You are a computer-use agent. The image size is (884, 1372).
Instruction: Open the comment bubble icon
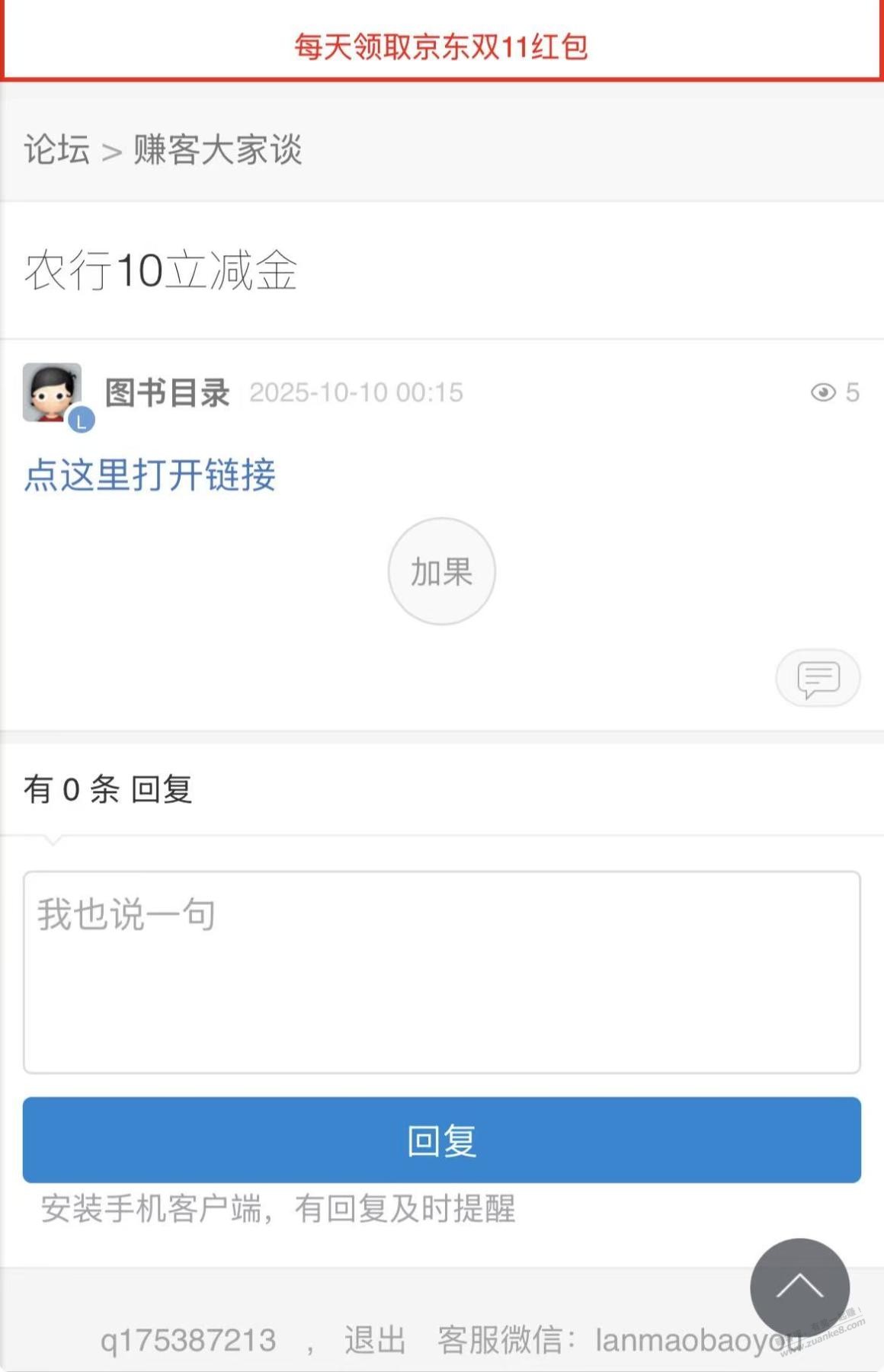click(x=818, y=677)
